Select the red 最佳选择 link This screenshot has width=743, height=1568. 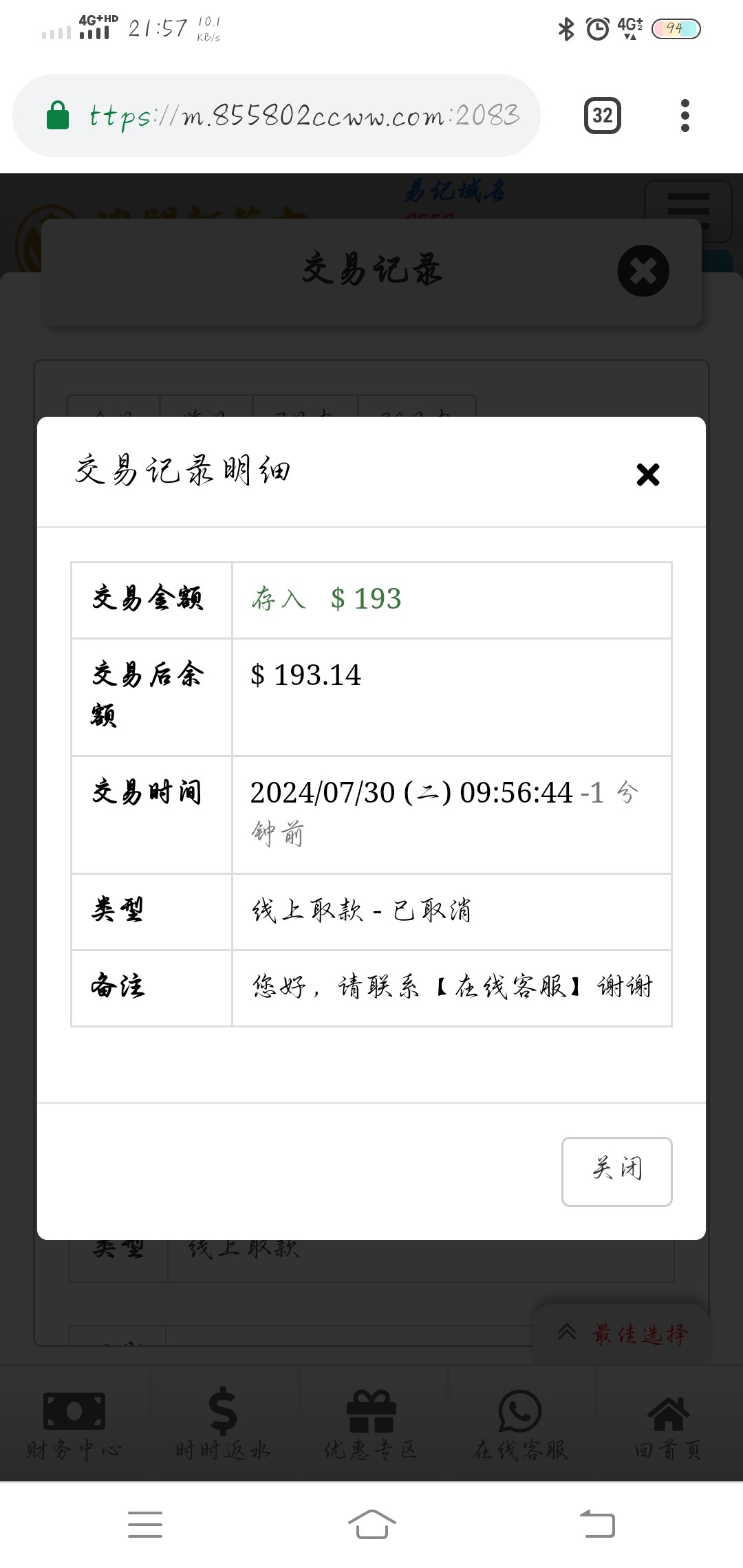[639, 1332]
